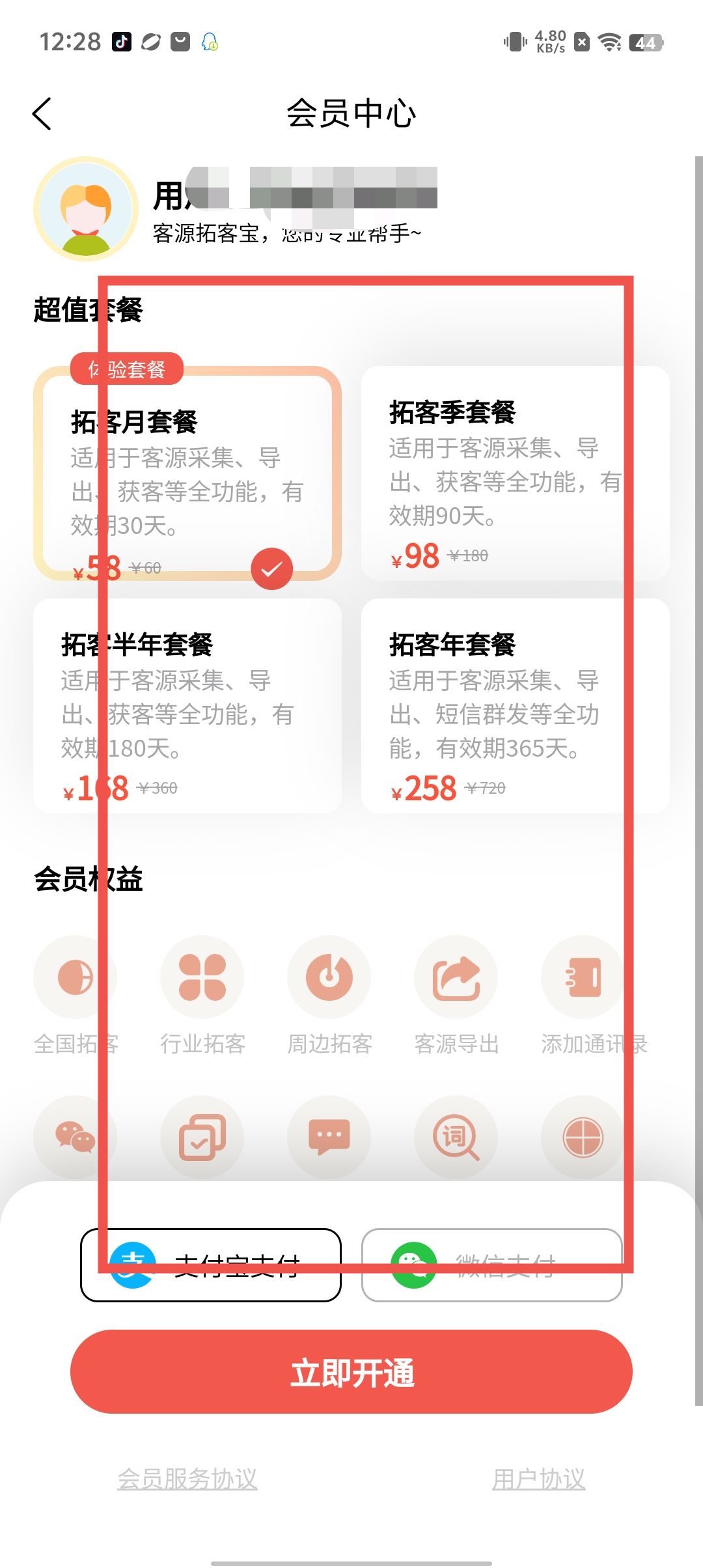Tap the user avatar
The width and height of the screenshot is (703, 1568).
[x=86, y=210]
